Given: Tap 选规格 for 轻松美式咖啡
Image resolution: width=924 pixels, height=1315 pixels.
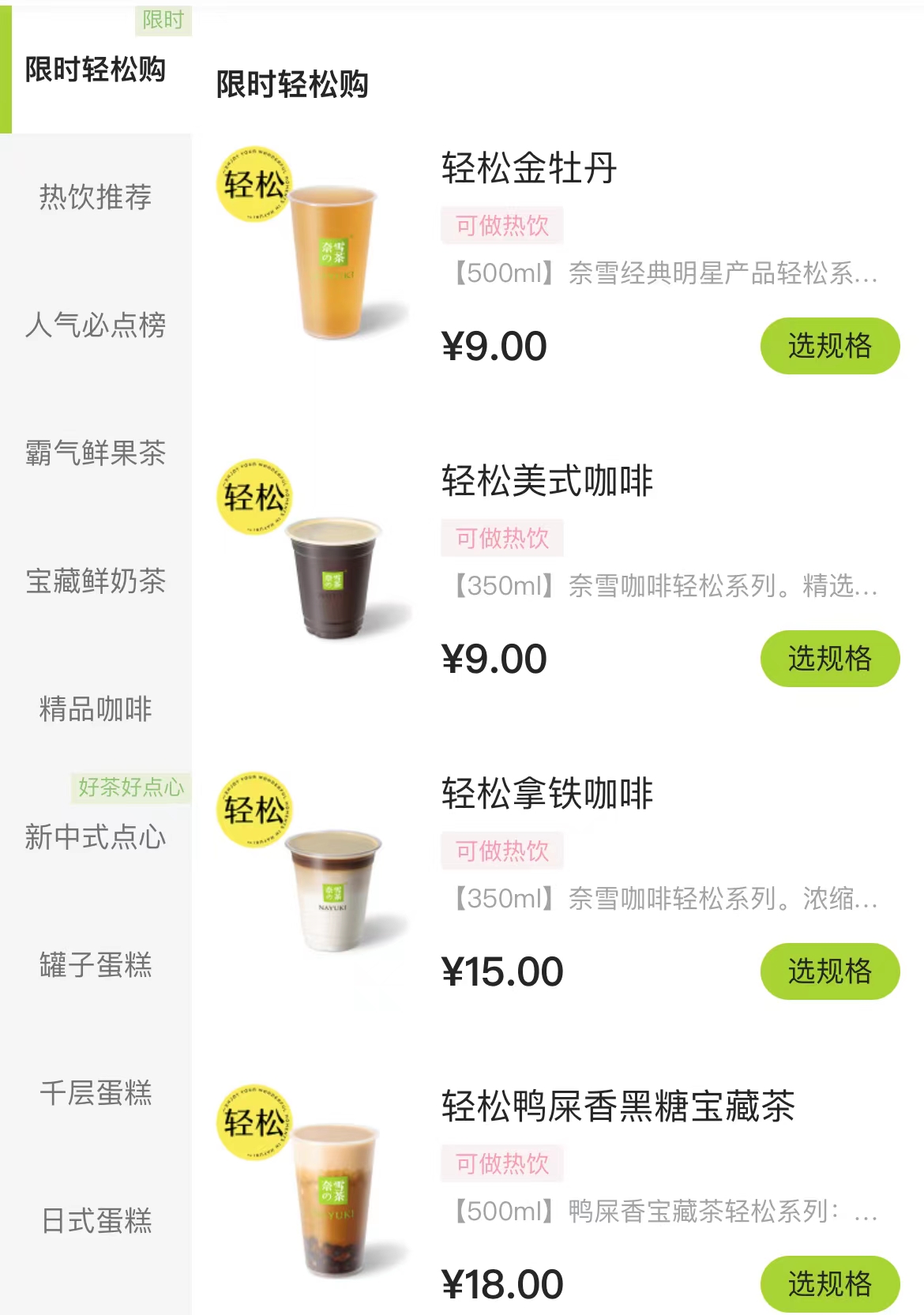Looking at the screenshot, I should pos(829,659).
